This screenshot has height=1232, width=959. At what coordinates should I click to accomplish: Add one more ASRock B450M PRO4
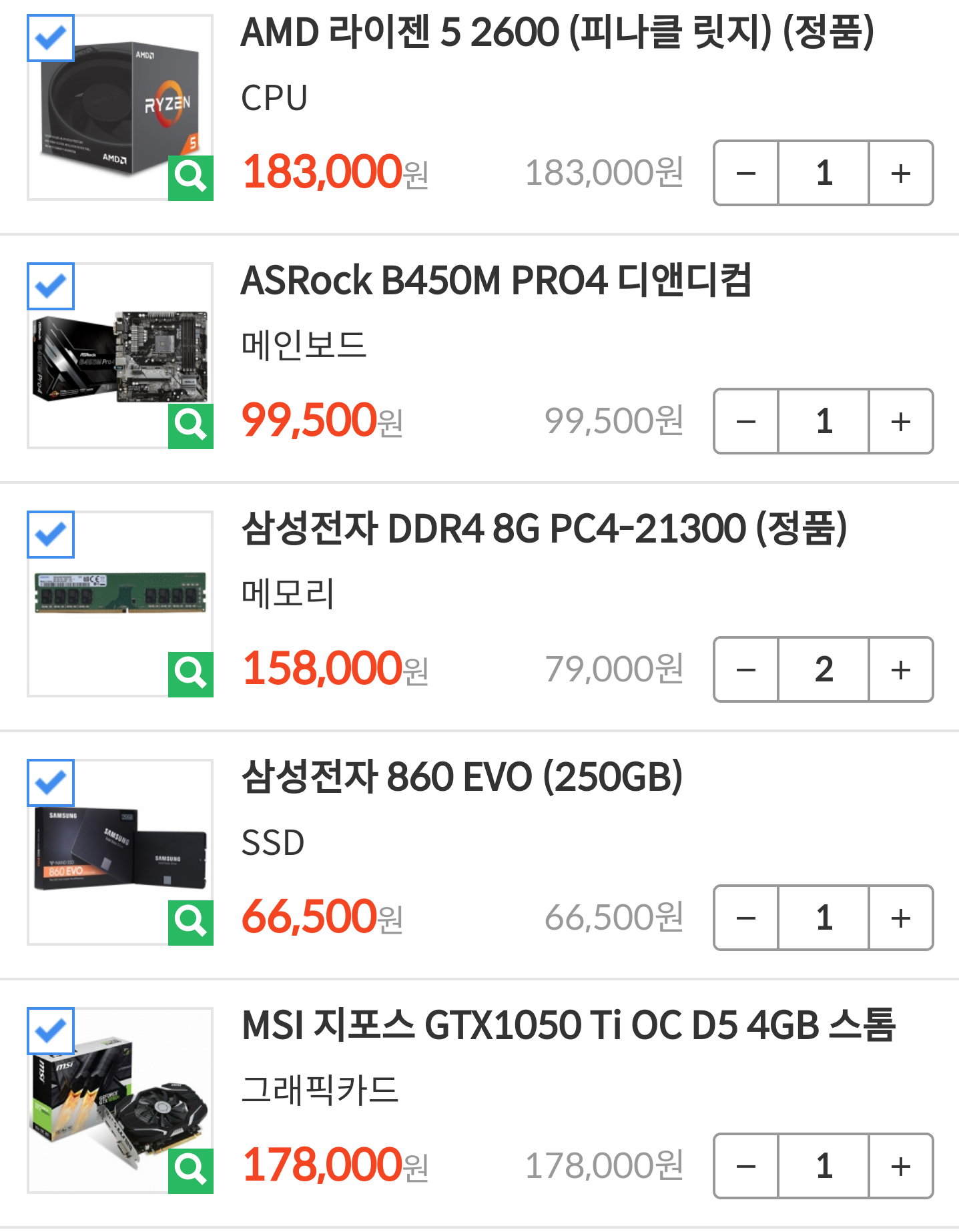tap(900, 422)
